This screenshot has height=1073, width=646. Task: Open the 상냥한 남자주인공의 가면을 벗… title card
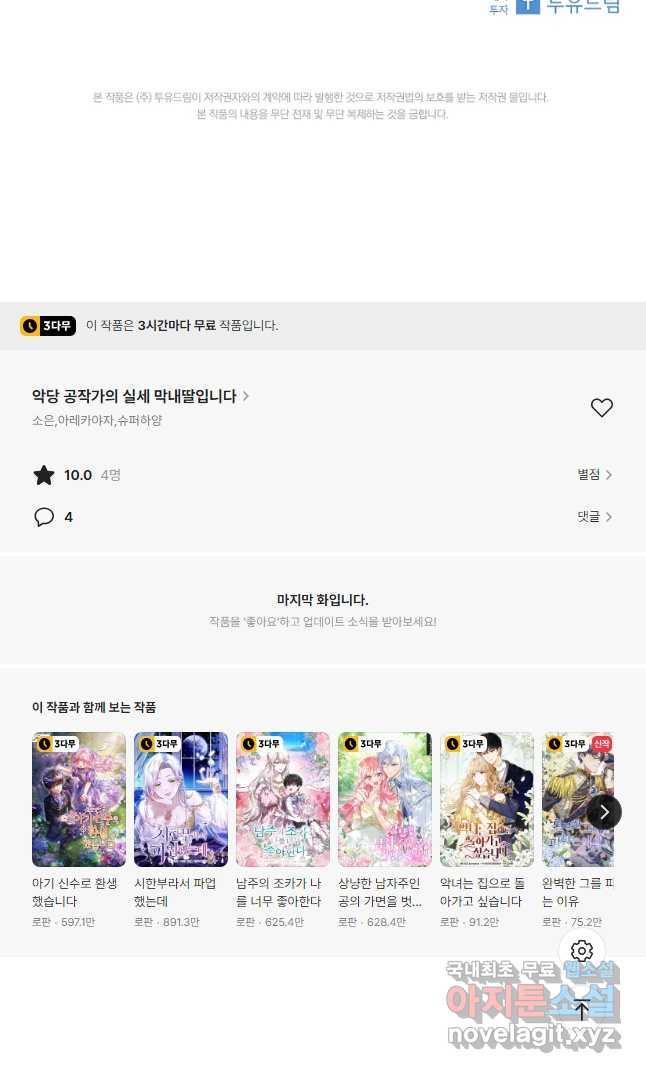385,800
